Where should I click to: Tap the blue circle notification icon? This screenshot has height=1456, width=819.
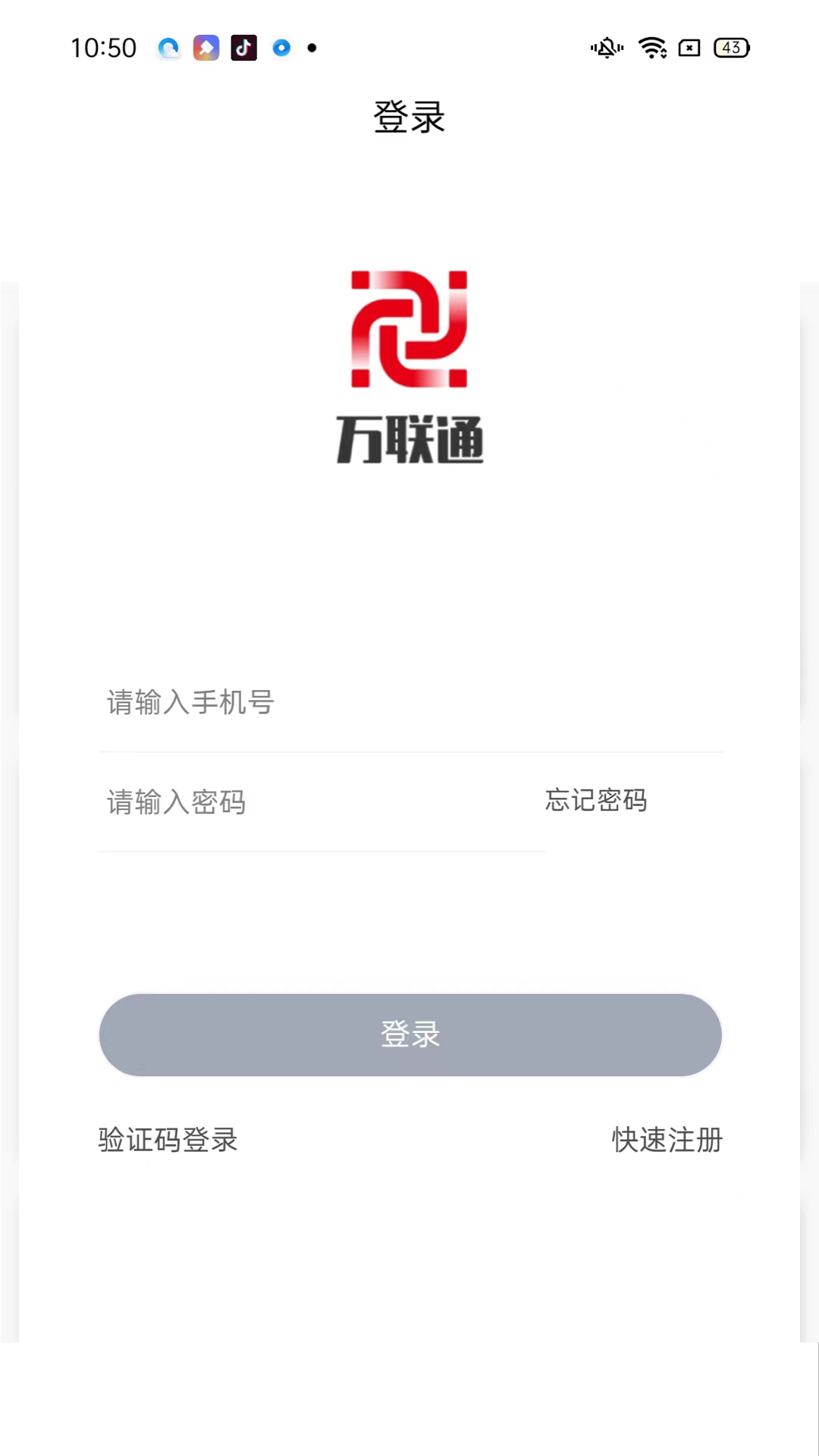(281, 48)
